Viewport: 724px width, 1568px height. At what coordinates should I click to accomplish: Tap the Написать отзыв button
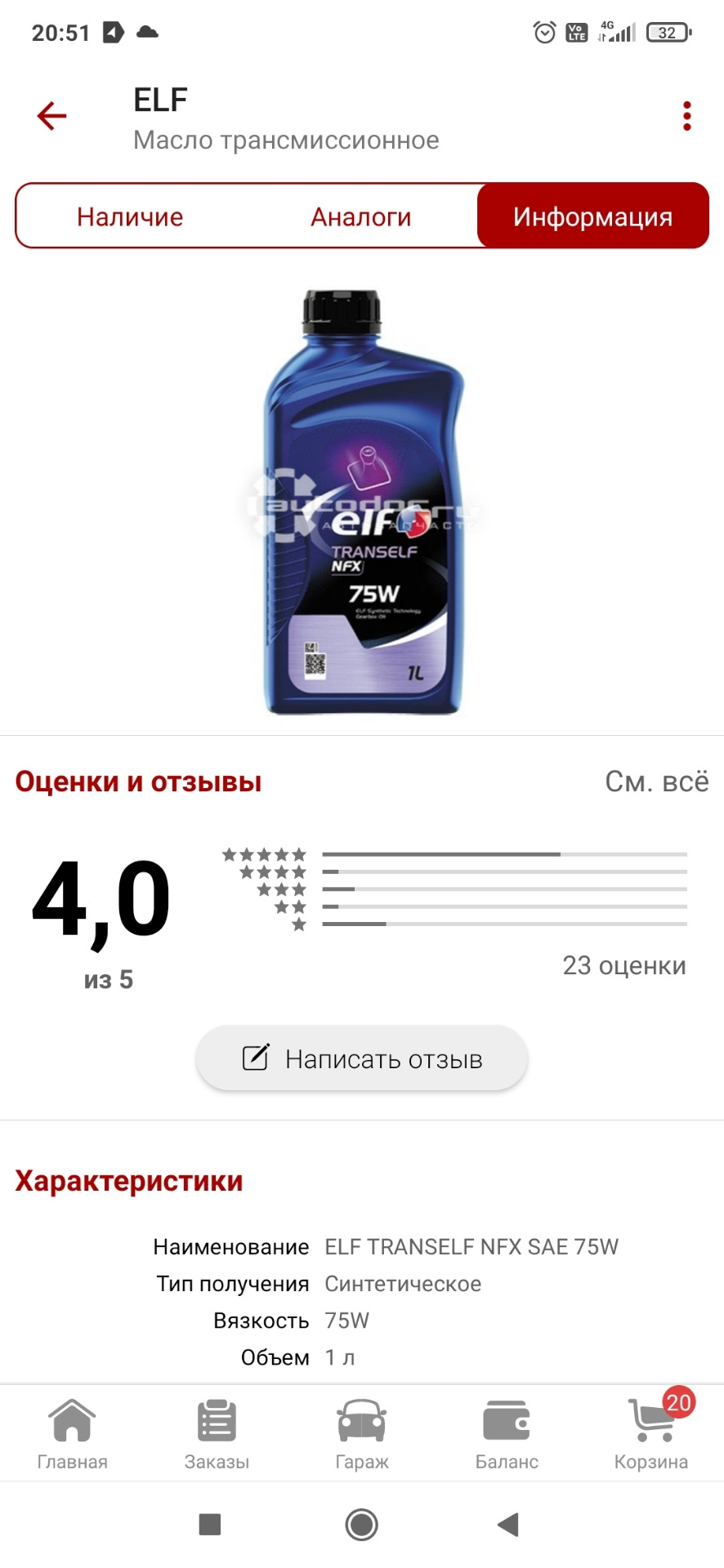[x=362, y=1058]
